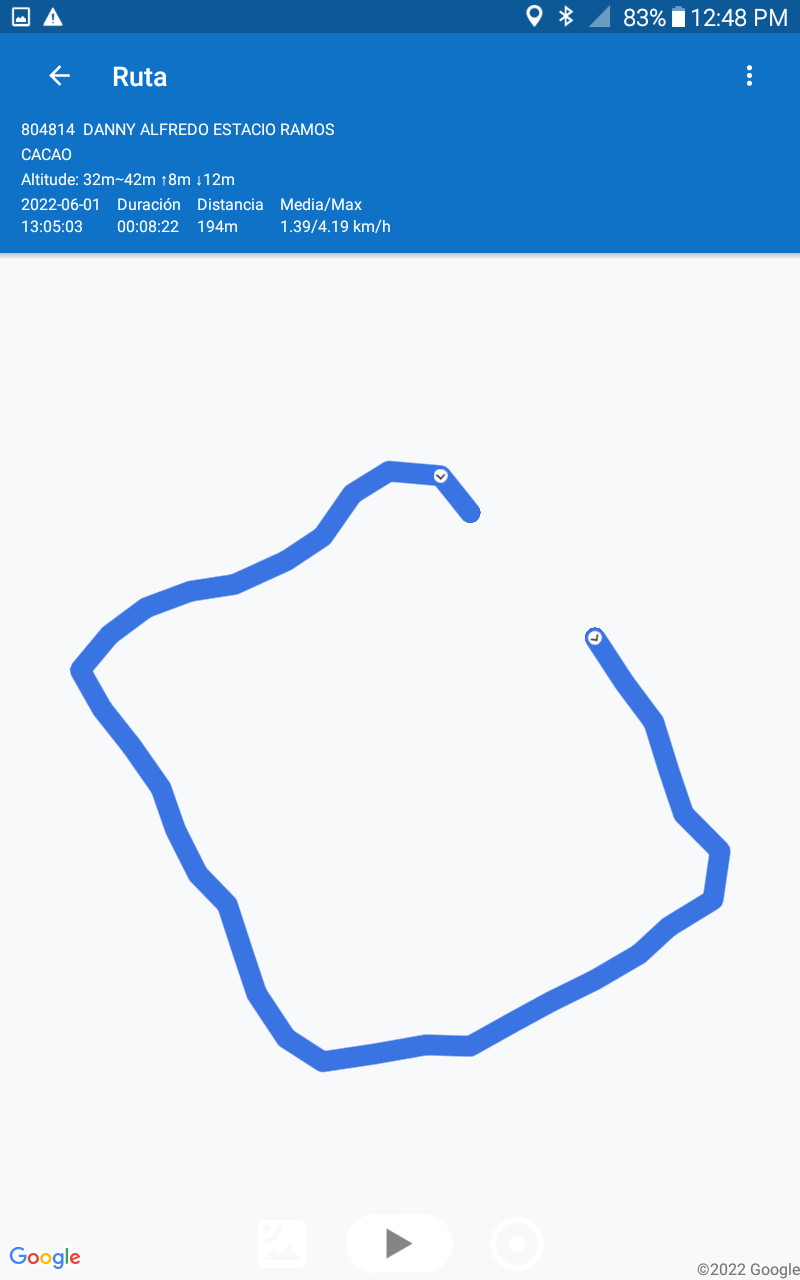Select the route start marker with clock icon
This screenshot has height=1280, width=800.
[595, 637]
